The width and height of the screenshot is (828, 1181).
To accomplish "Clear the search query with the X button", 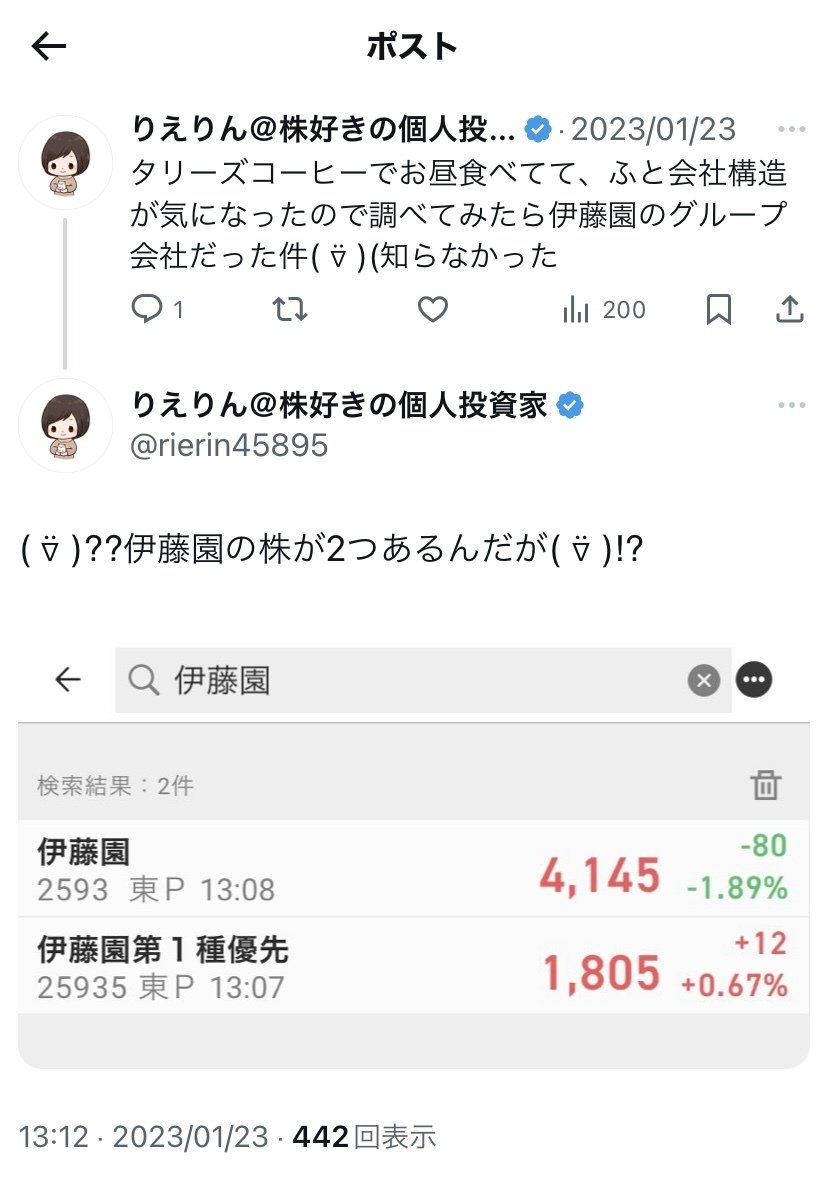I will pyautogui.click(x=704, y=679).
